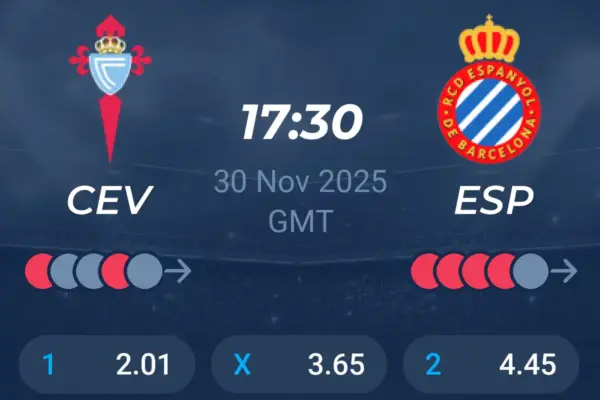Select home win odds 2.01
This screenshot has height=400, width=600.
click(x=107, y=364)
